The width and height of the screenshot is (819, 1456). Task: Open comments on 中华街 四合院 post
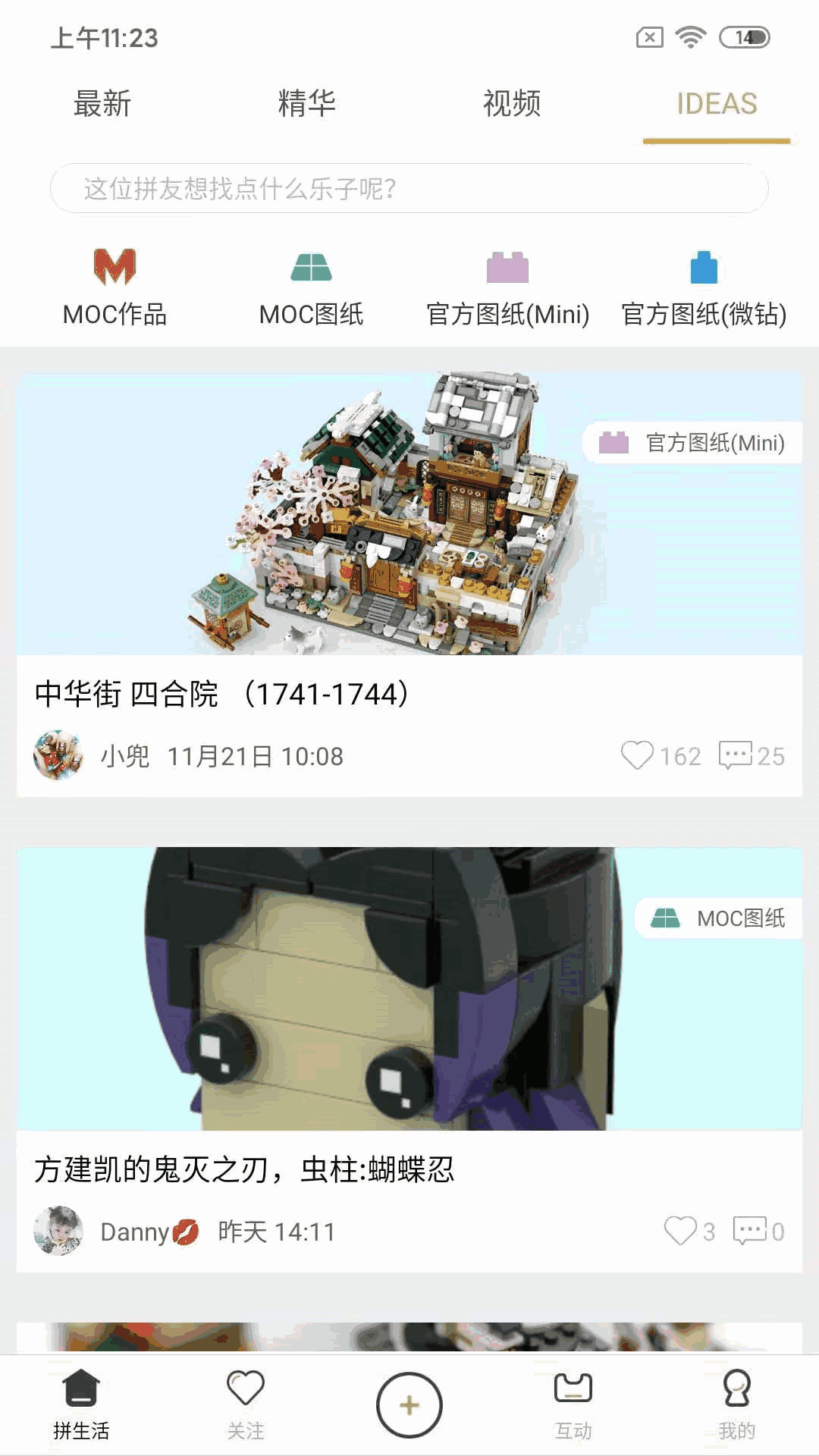tap(735, 755)
